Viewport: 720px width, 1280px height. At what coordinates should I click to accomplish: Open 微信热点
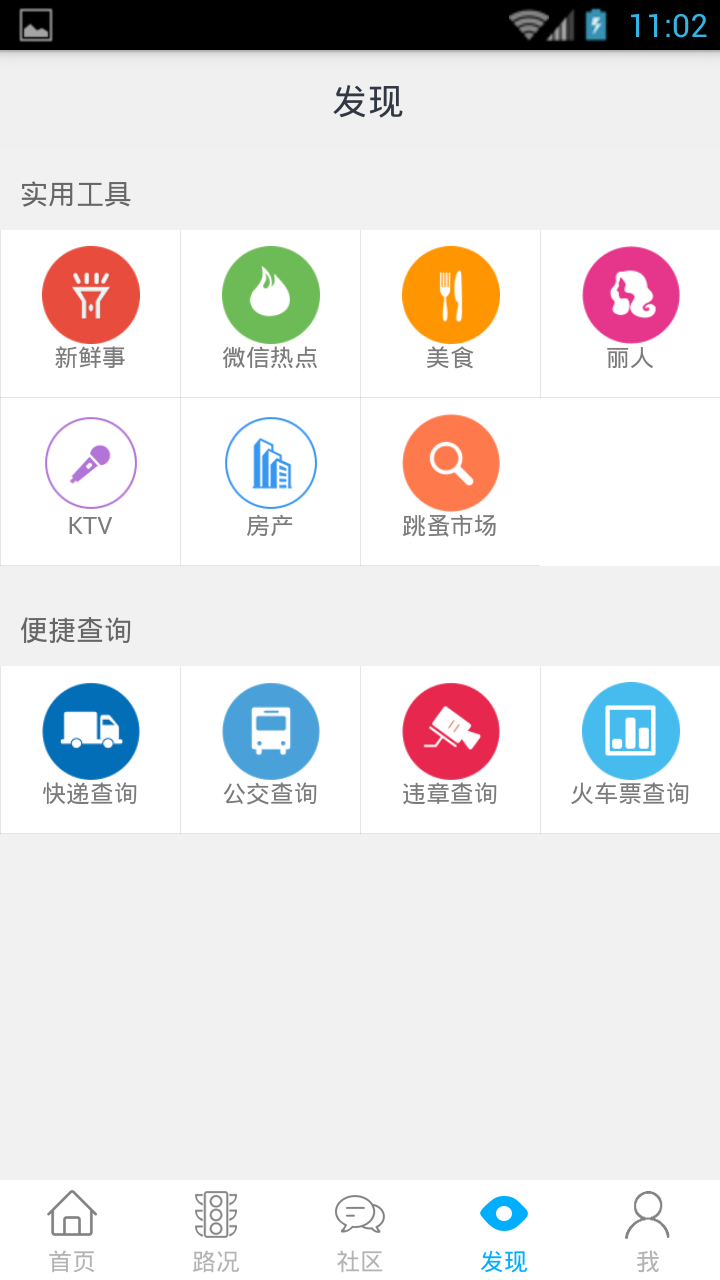point(270,313)
